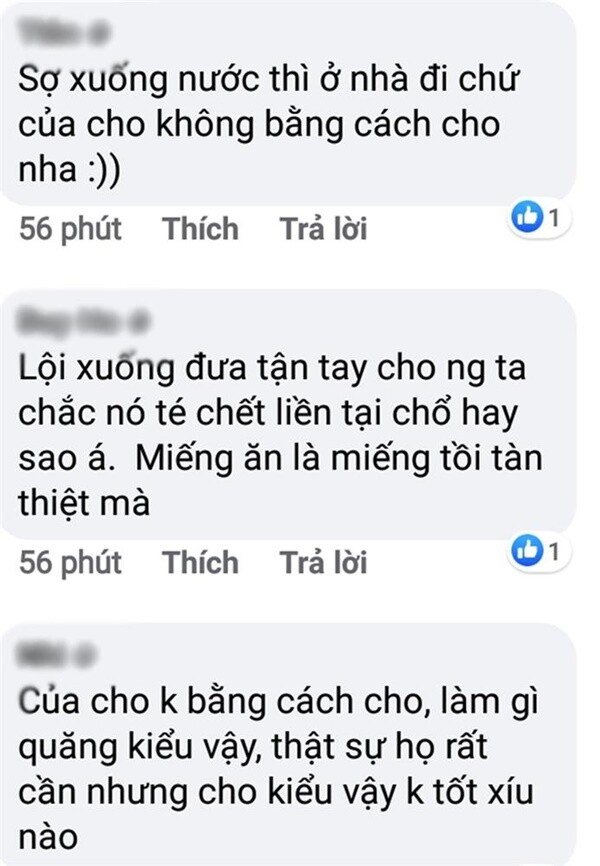Open the reaction list on the "Lội xuống" comment
This screenshot has height=866, width=600.
[x=540, y=549]
